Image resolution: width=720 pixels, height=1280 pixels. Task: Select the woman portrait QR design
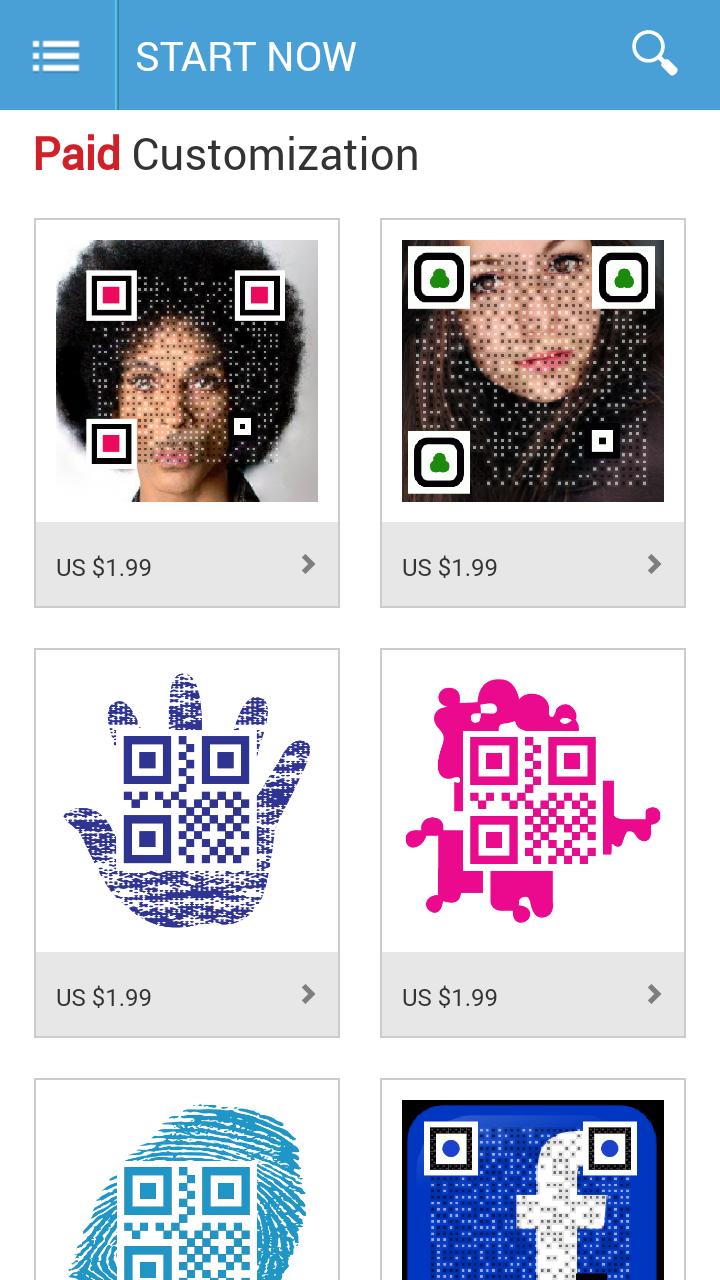(x=533, y=372)
